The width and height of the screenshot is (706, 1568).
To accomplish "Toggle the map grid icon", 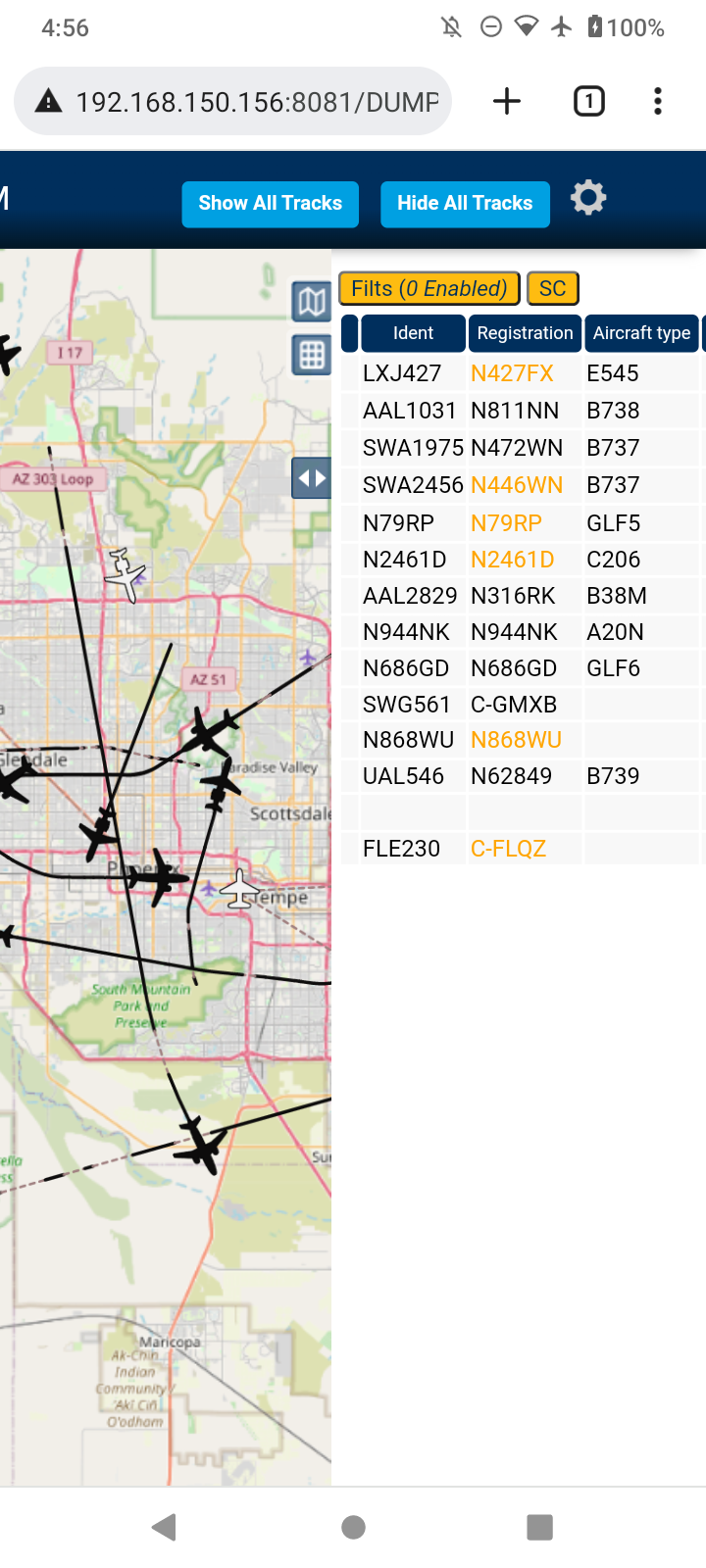I will (x=312, y=355).
